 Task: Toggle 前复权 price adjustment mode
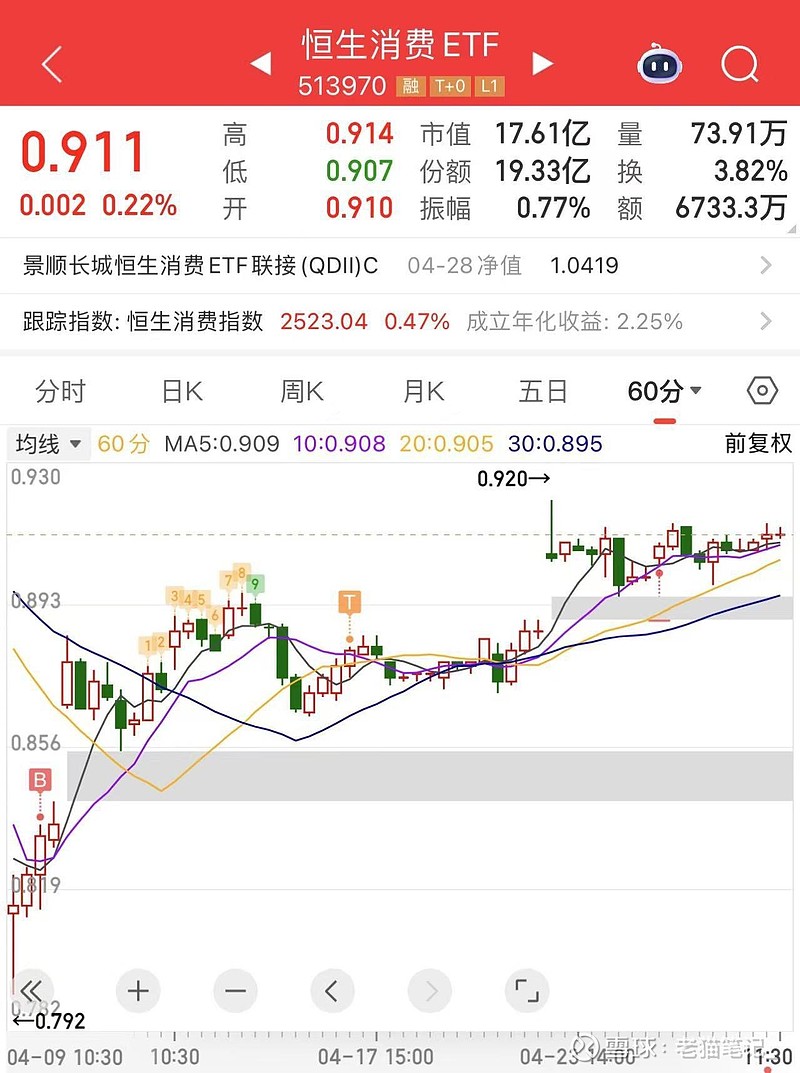(x=757, y=442)
